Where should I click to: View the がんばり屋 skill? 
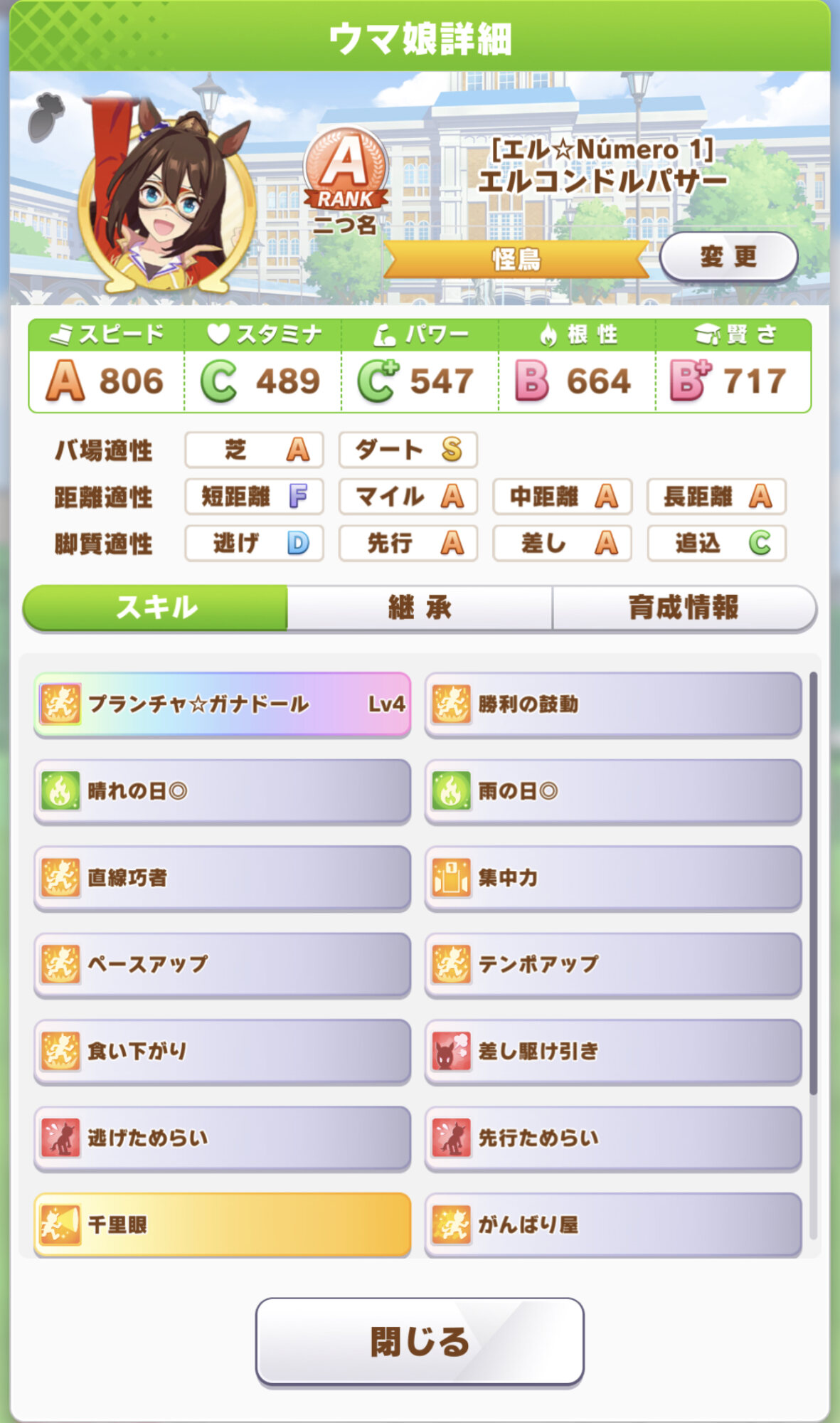coord(613,1224)
